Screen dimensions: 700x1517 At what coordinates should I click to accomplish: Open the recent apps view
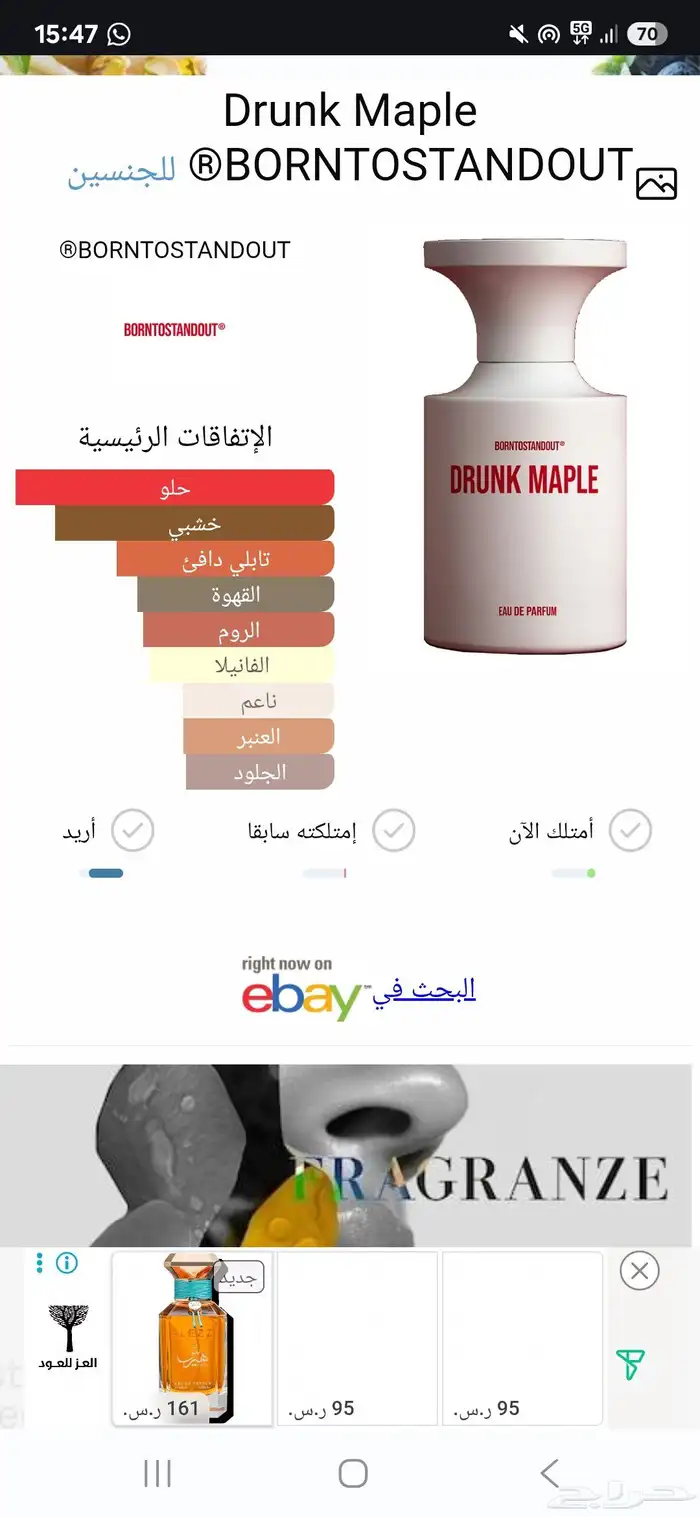point(157,1472)
